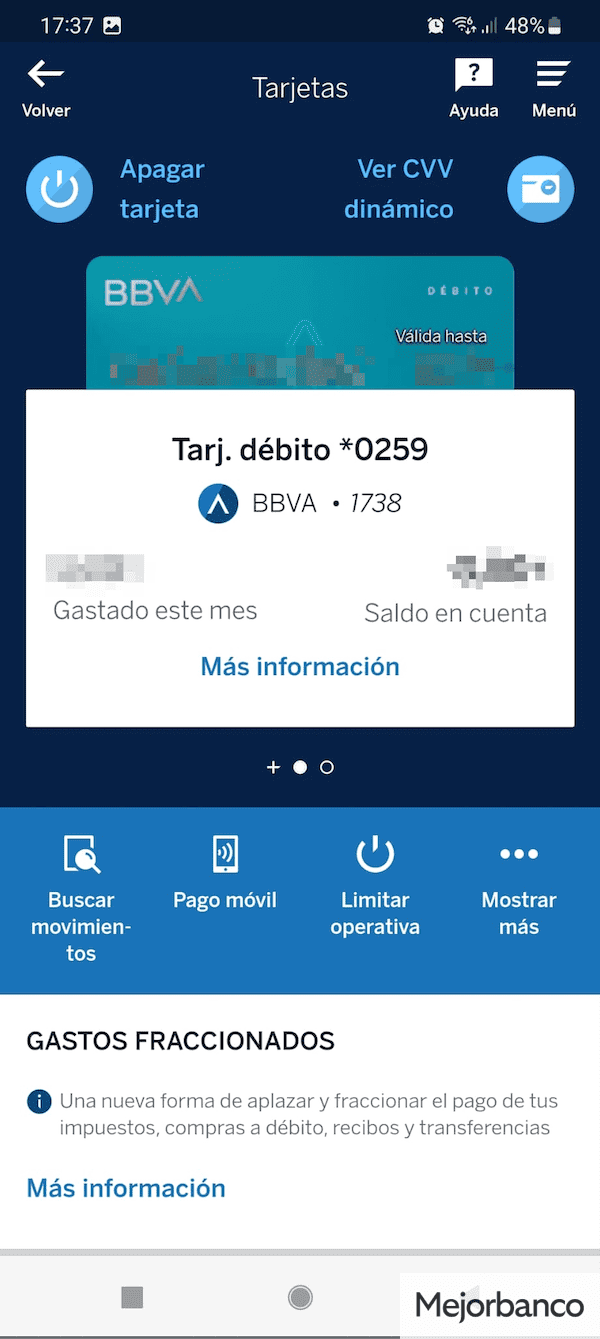Tap the plus icon to add card

(274, 767)
